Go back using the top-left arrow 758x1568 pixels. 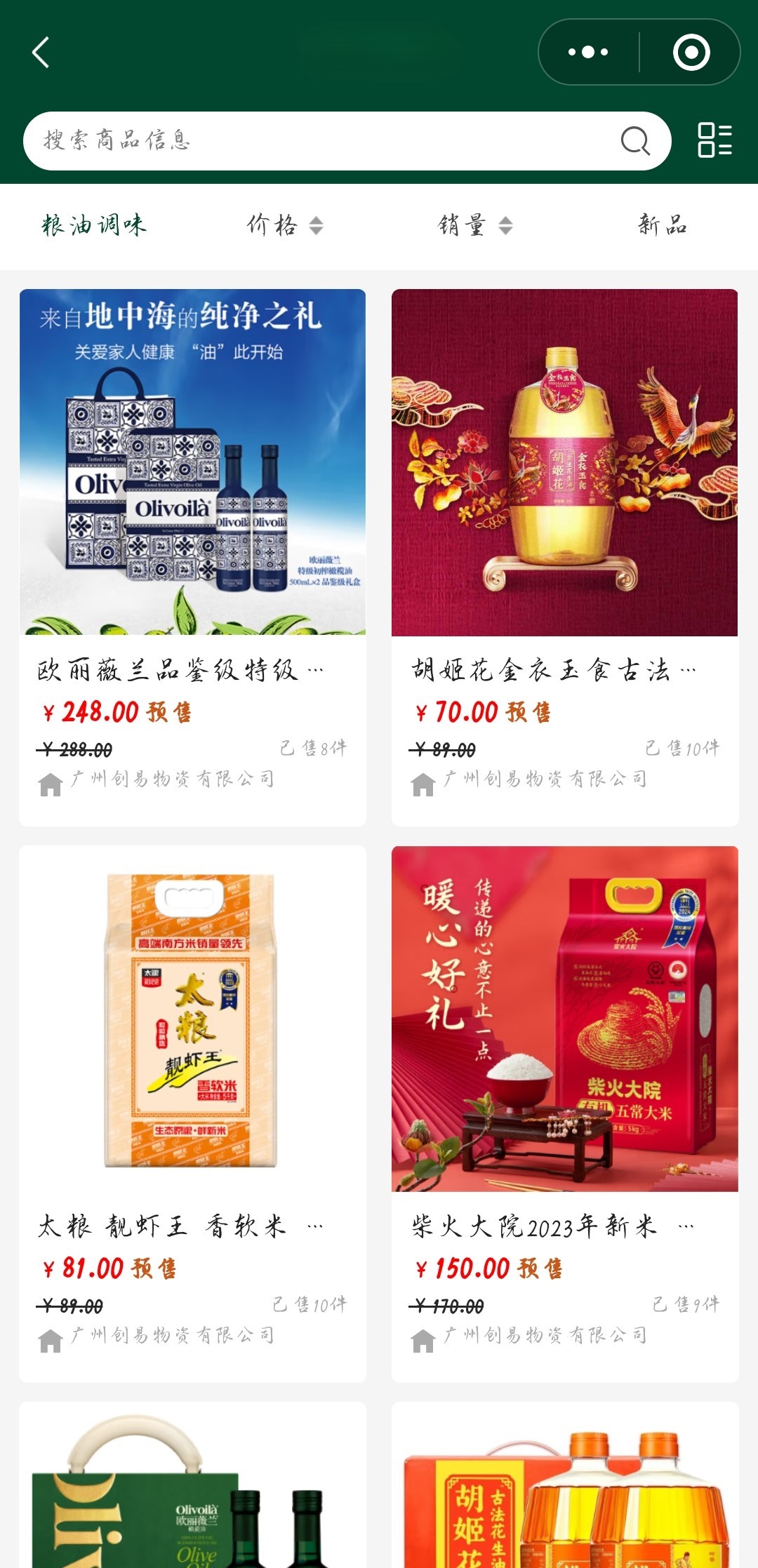(41, 53)
